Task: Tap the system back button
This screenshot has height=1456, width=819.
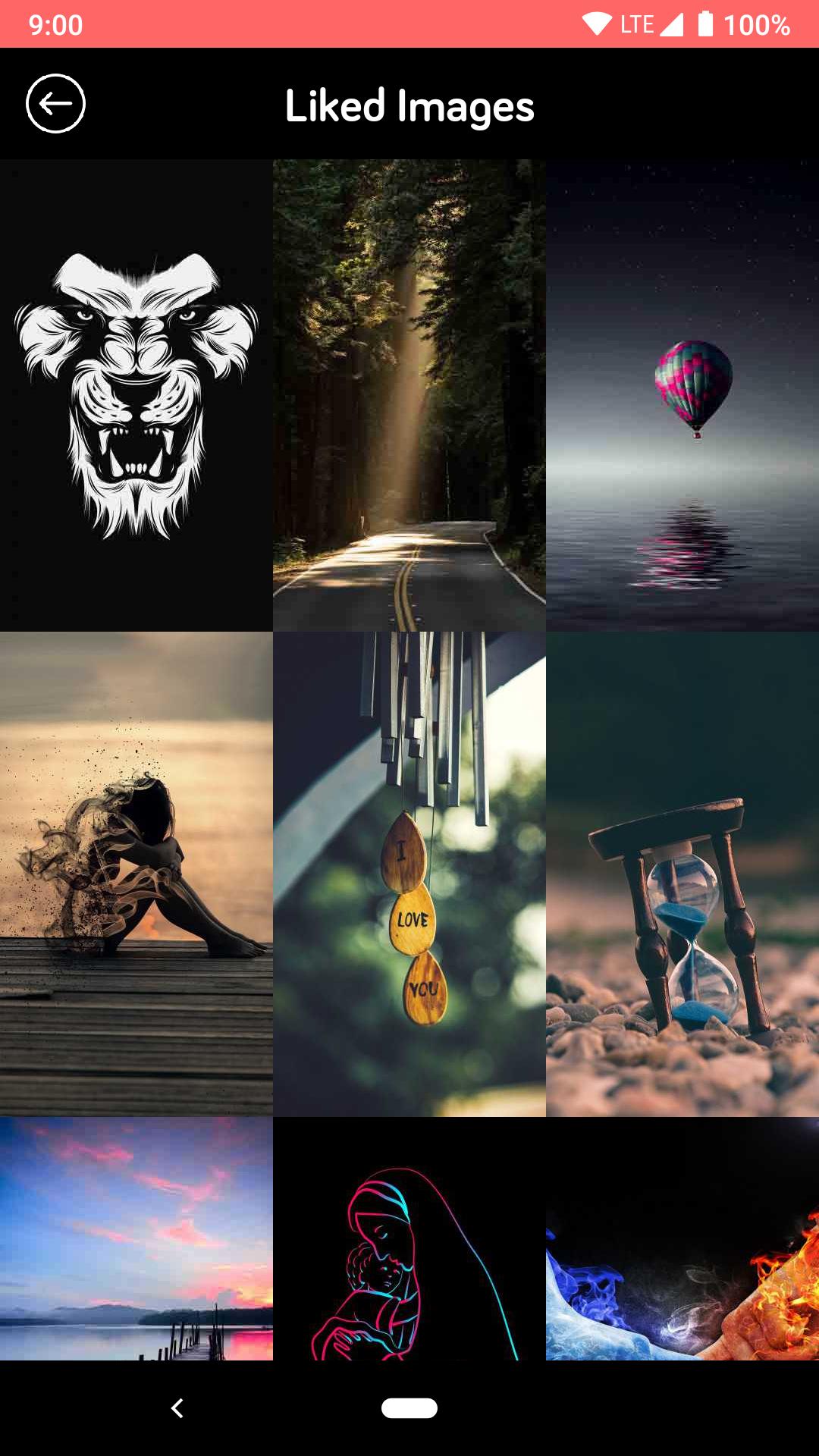Action: [177, 1408]
